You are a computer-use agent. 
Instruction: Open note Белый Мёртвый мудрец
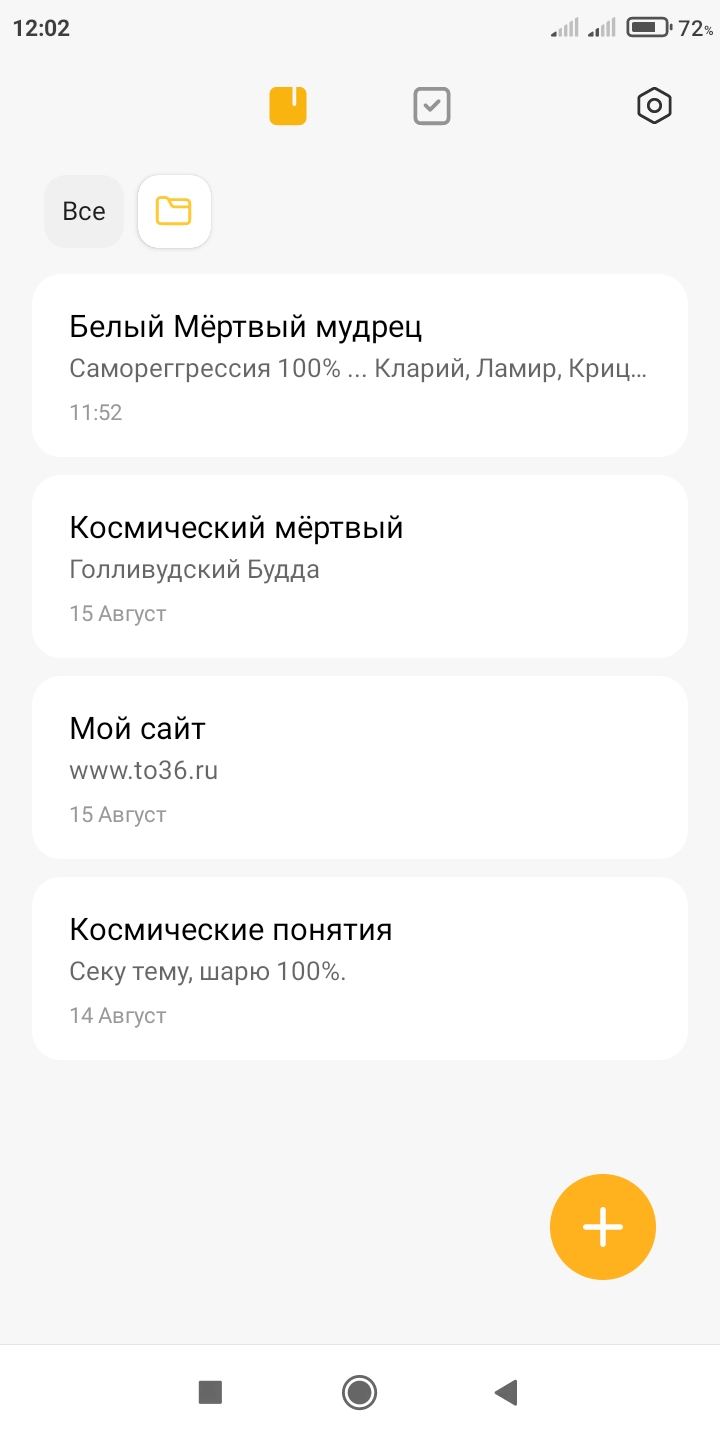pos(360,365)
